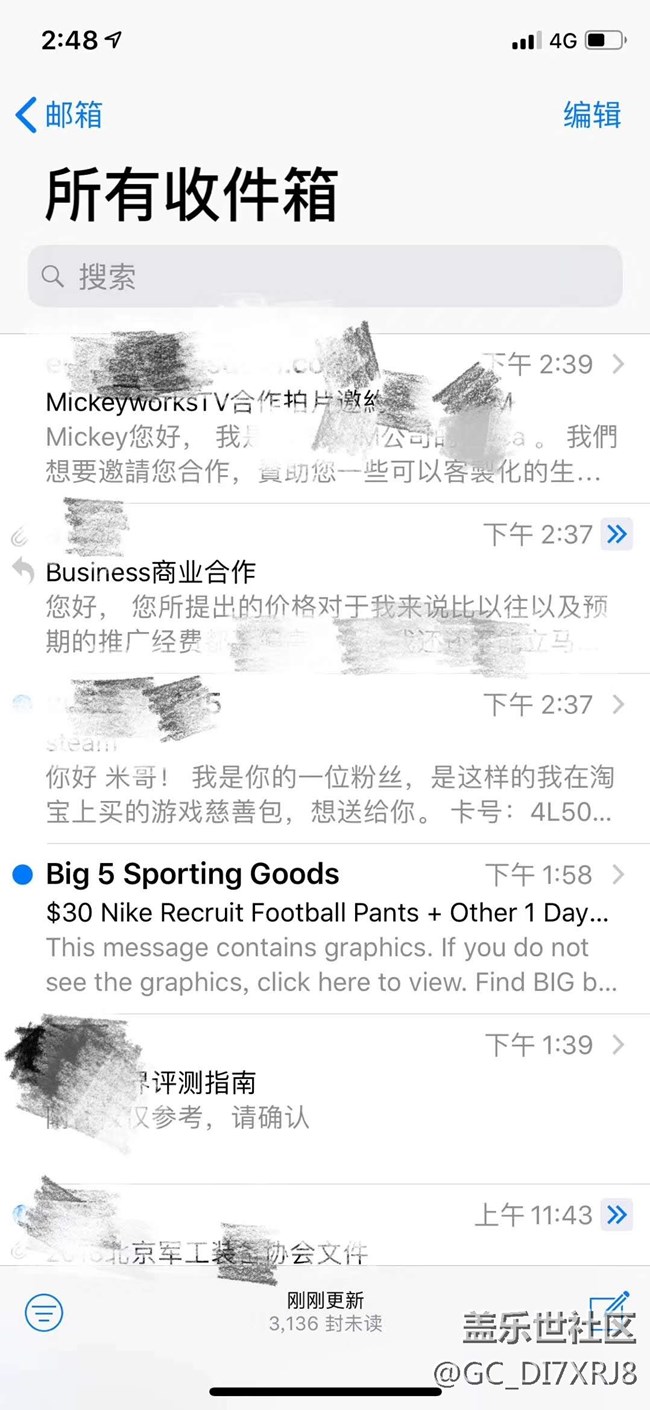Compose a new email
The width and height of the screenshot is (650, 1410).
point(610,1305)
